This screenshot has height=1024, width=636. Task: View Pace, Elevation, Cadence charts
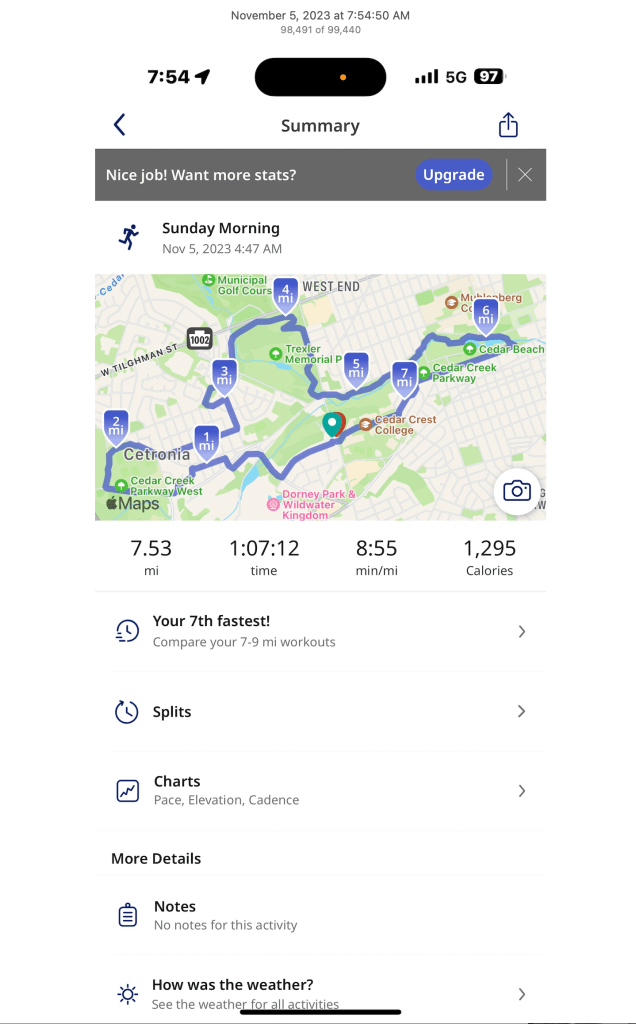(320, 790)
